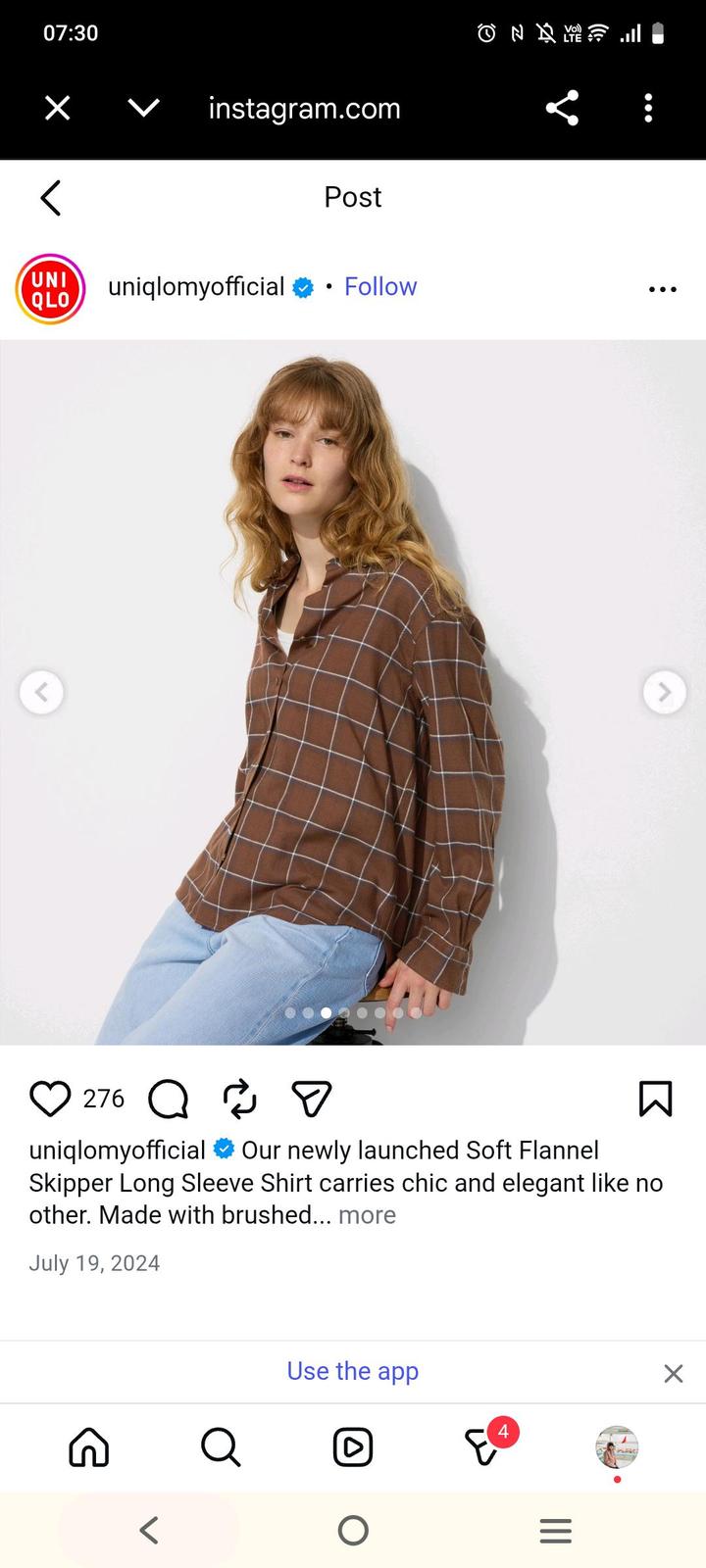
Task: Open the browser's three-dot menu
Action: [x=648, y=108]
